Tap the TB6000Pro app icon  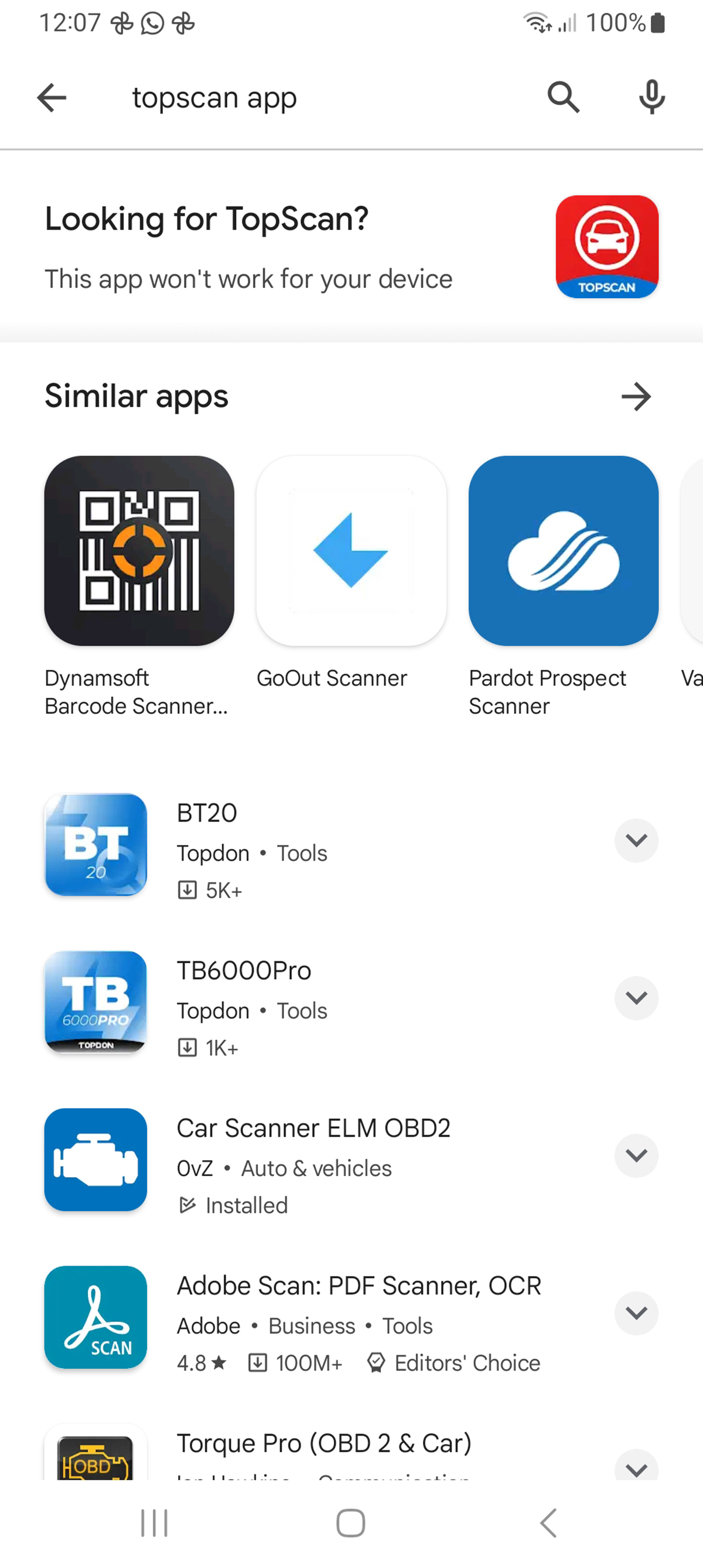pos(95,1003)
